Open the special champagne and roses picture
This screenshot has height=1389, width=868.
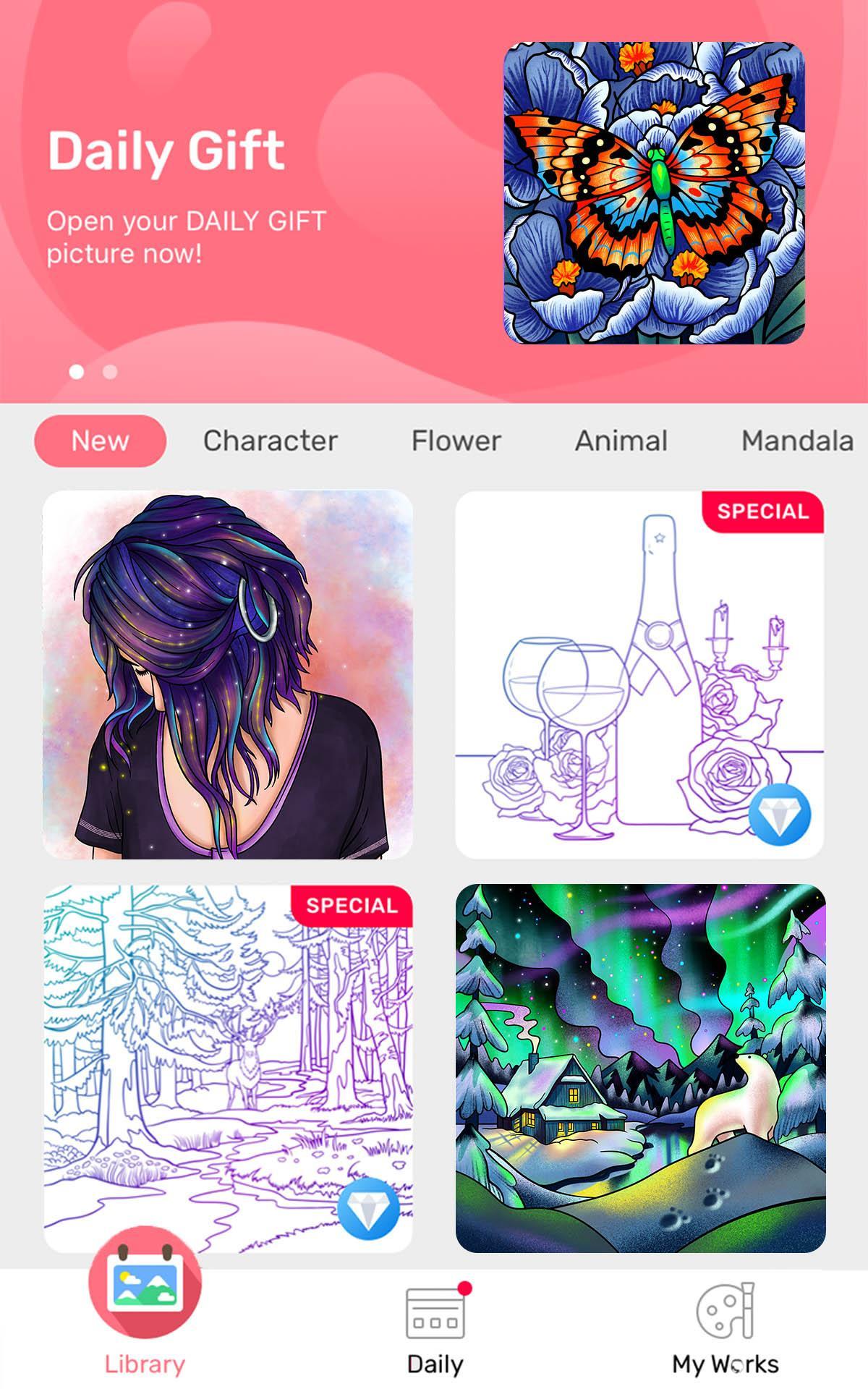tap(639, 674)
